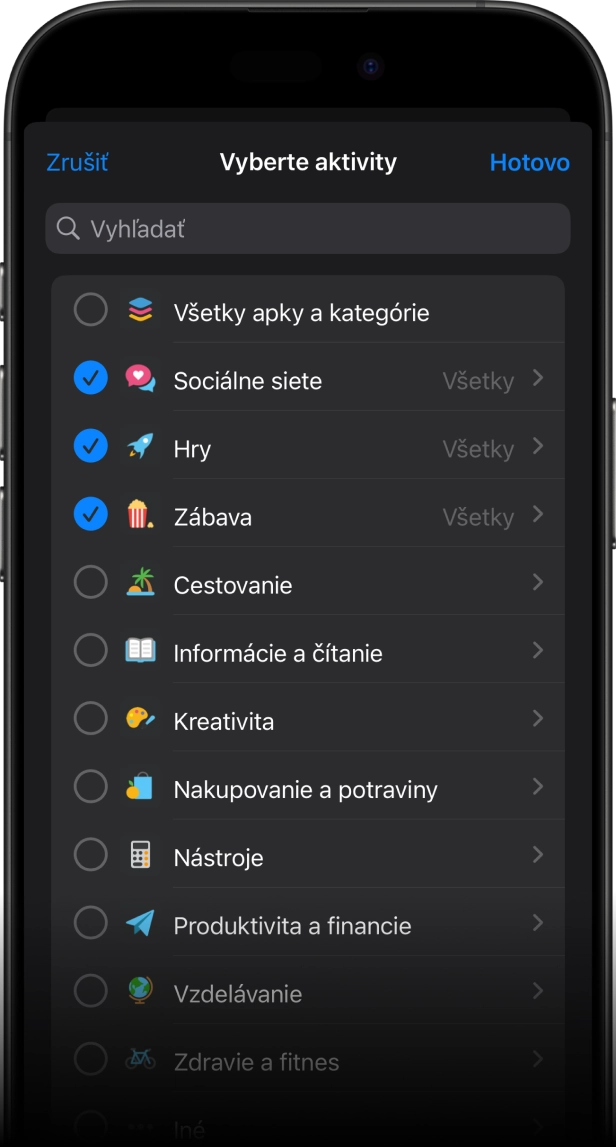Confirm selection with Hotovo
This screenshot has width=616, height=1147.
(529, 163)
